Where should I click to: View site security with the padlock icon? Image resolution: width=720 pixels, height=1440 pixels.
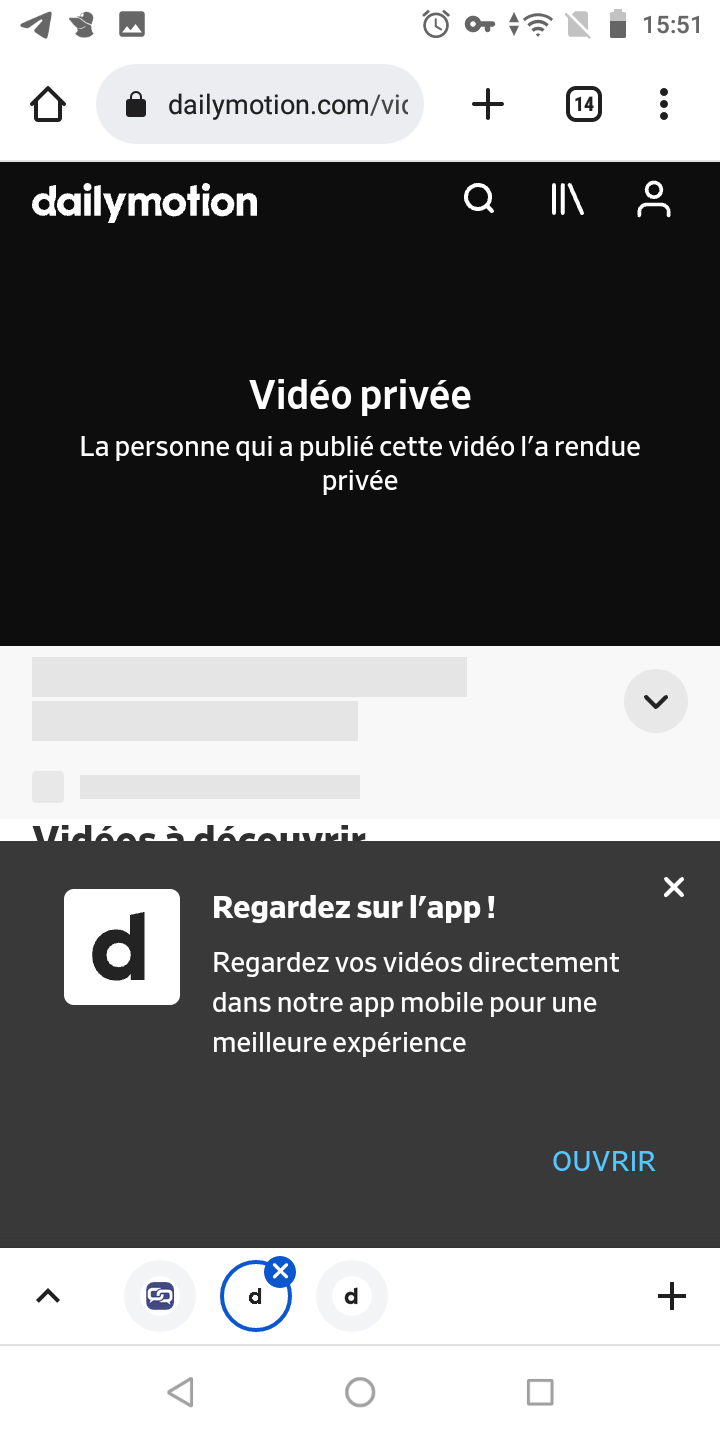[134, 103]
